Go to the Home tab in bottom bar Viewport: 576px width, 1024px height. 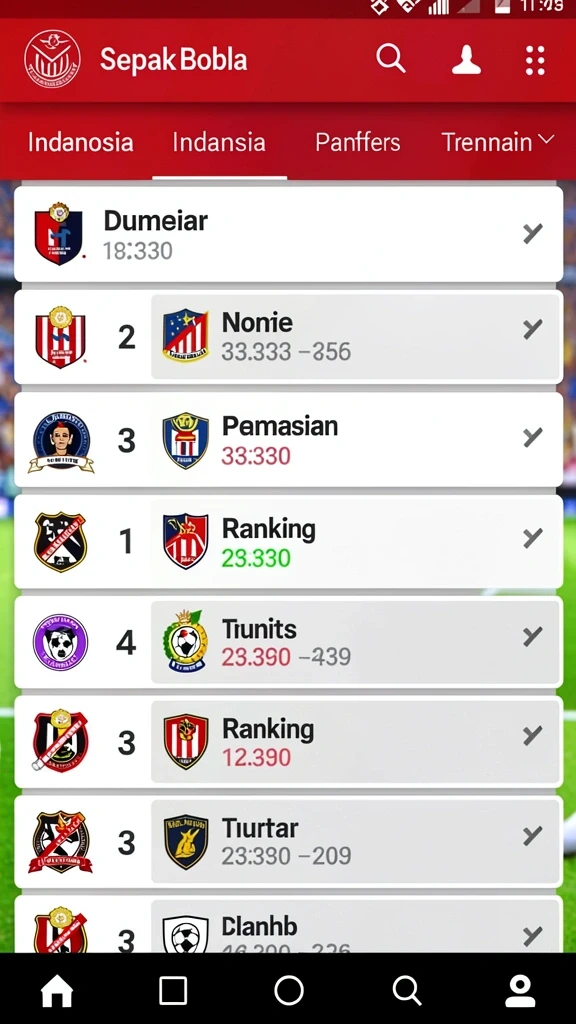tap(57, 991)
